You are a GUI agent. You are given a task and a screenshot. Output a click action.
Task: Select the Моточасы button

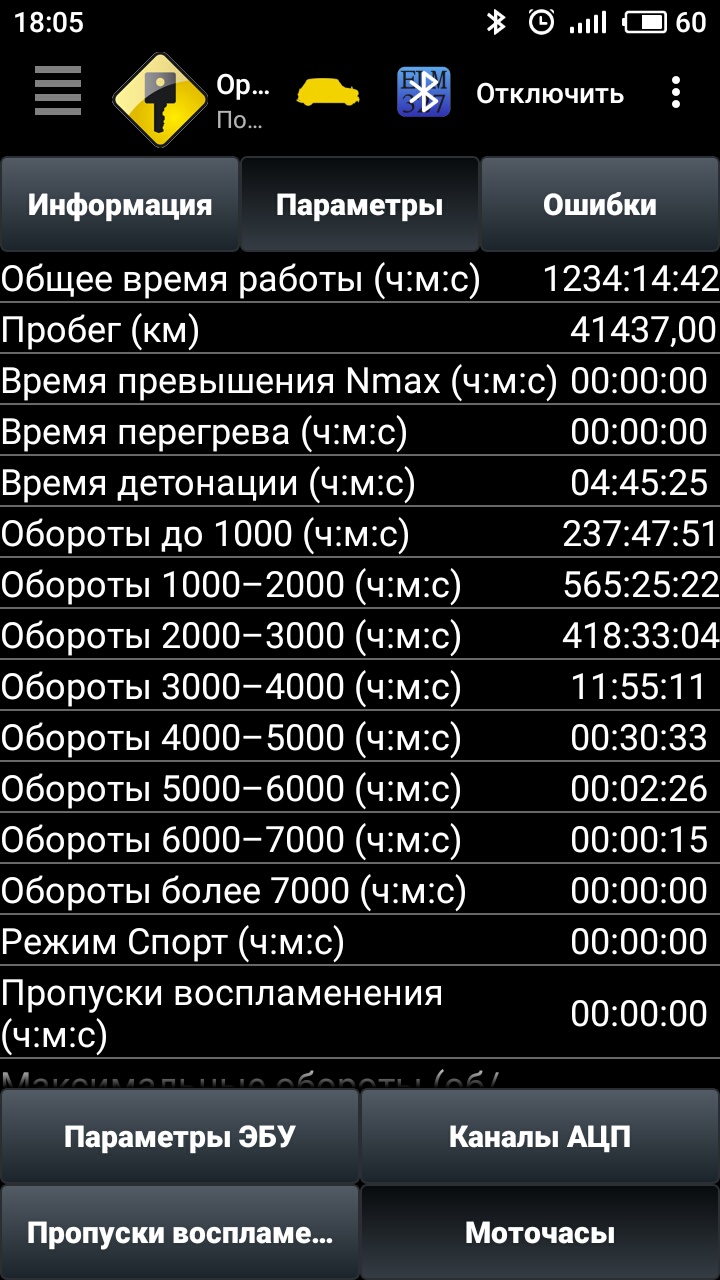[x=539, y=1233]
